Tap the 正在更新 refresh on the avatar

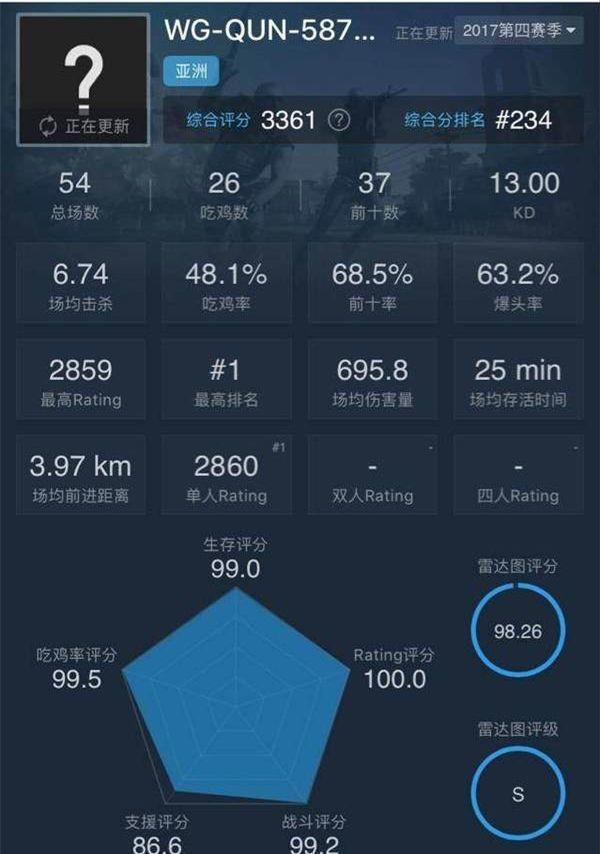[x=84, y=126]
